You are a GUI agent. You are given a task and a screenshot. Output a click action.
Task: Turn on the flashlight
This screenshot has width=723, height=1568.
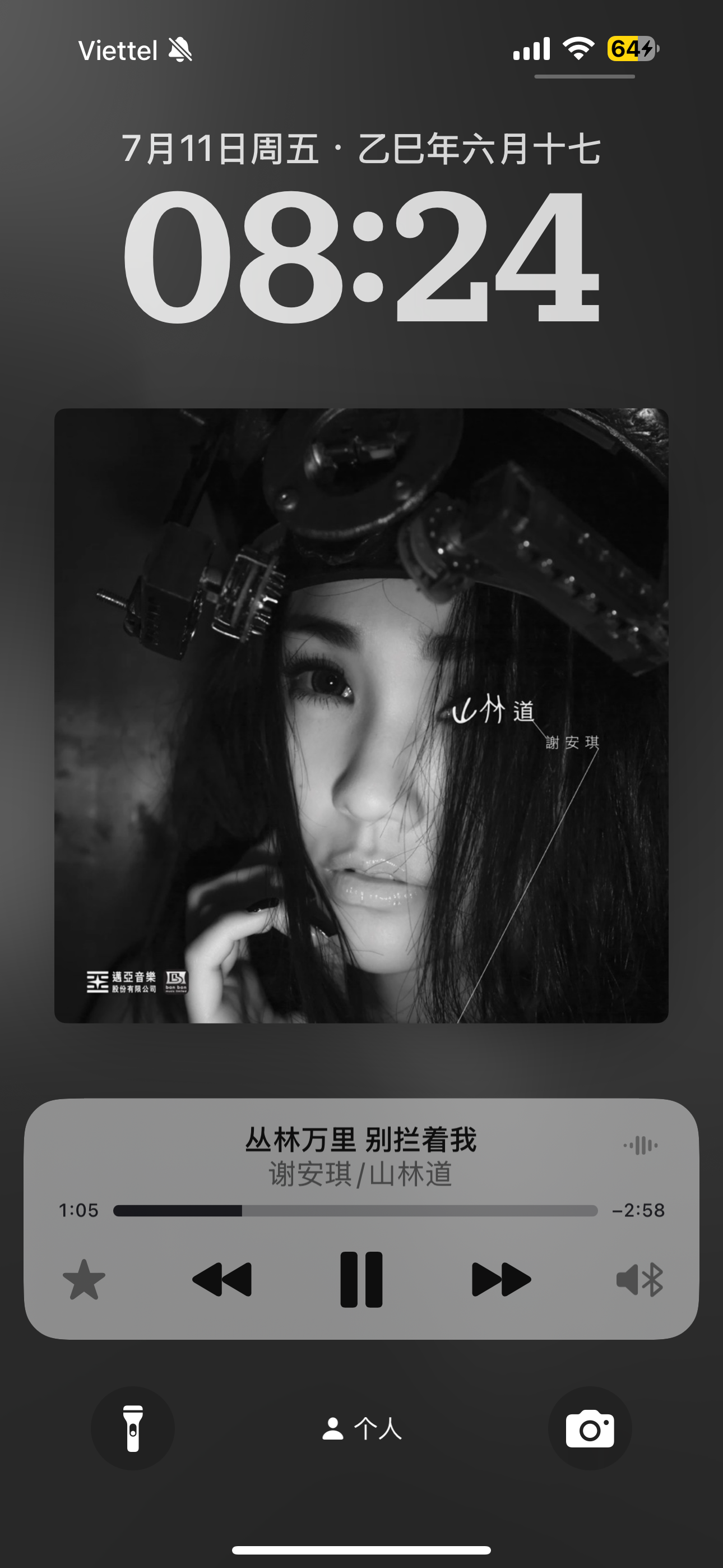coord(133,1428)
